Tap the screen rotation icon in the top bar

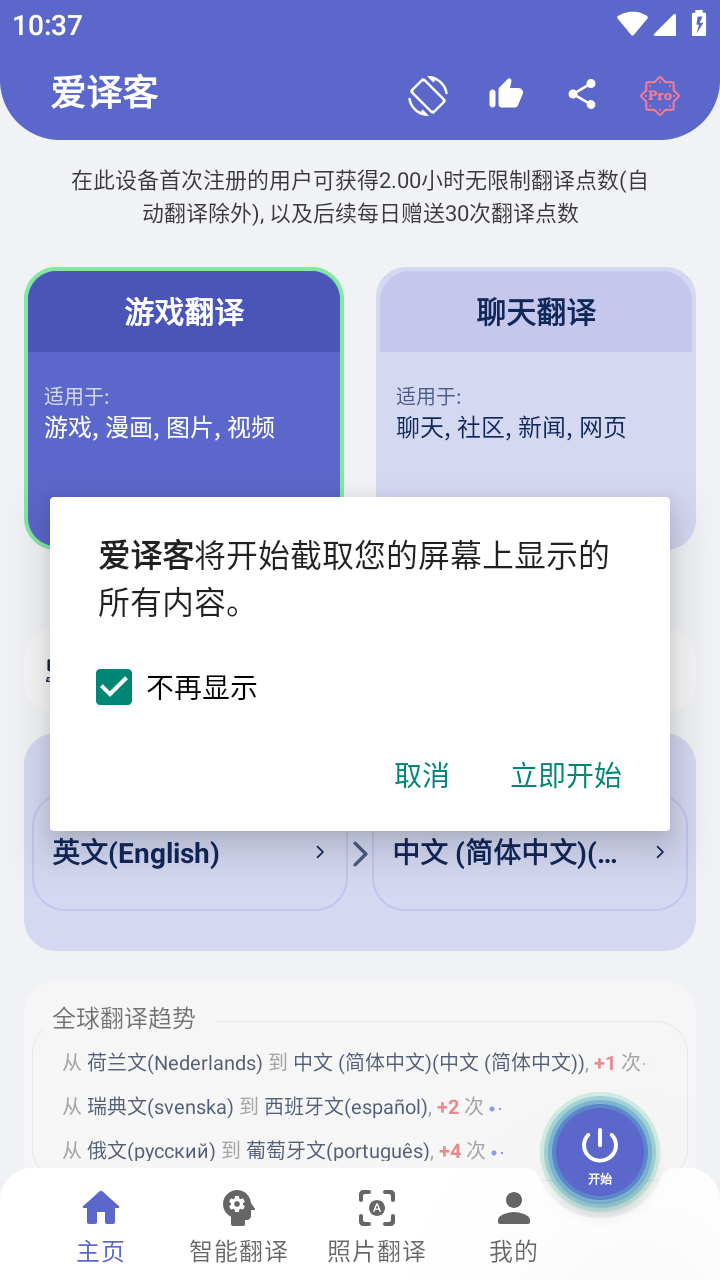pyautogui.click(x=428, y=95)
